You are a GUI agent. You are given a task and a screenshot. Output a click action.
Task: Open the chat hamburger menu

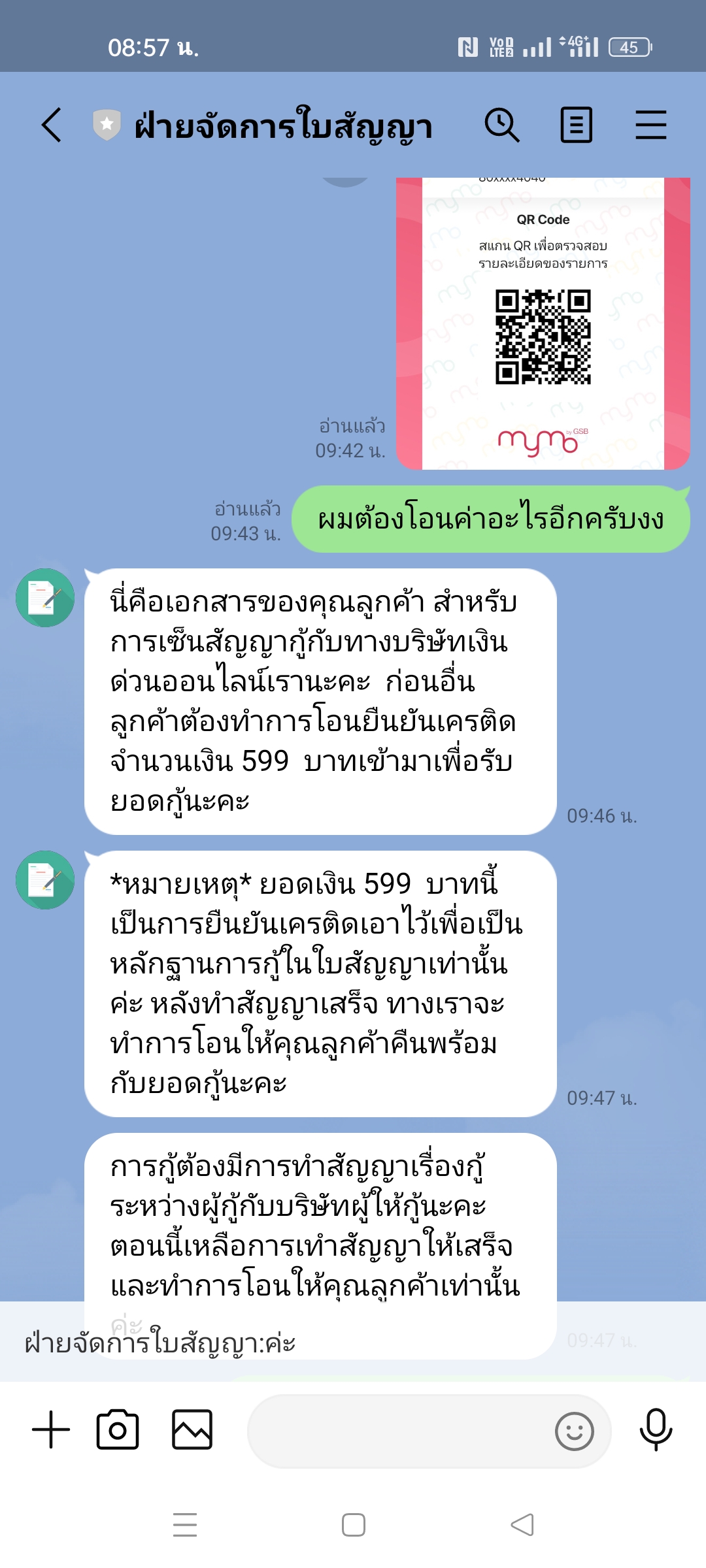(x=651, y=125)
